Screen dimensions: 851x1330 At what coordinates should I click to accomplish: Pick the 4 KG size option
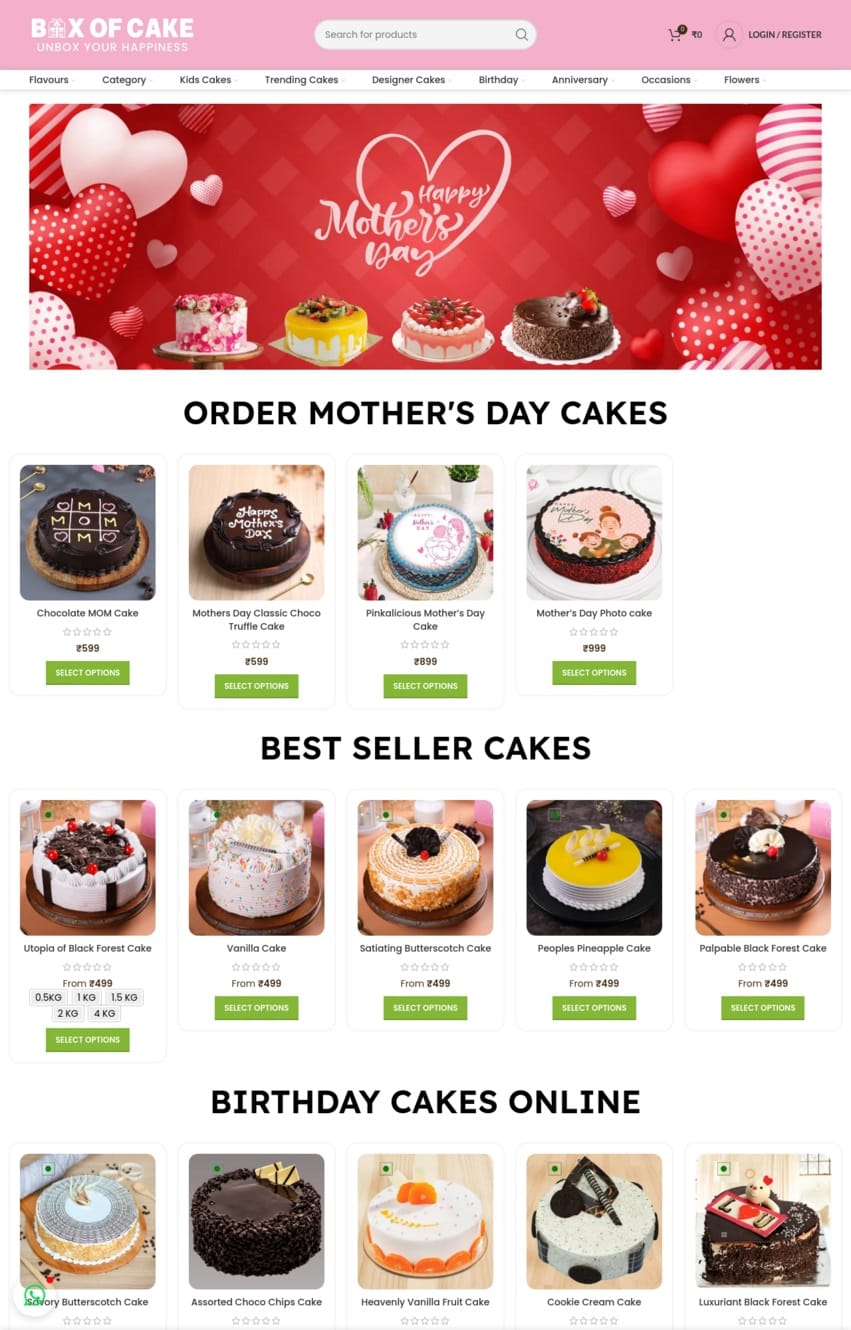(104, 1014)
